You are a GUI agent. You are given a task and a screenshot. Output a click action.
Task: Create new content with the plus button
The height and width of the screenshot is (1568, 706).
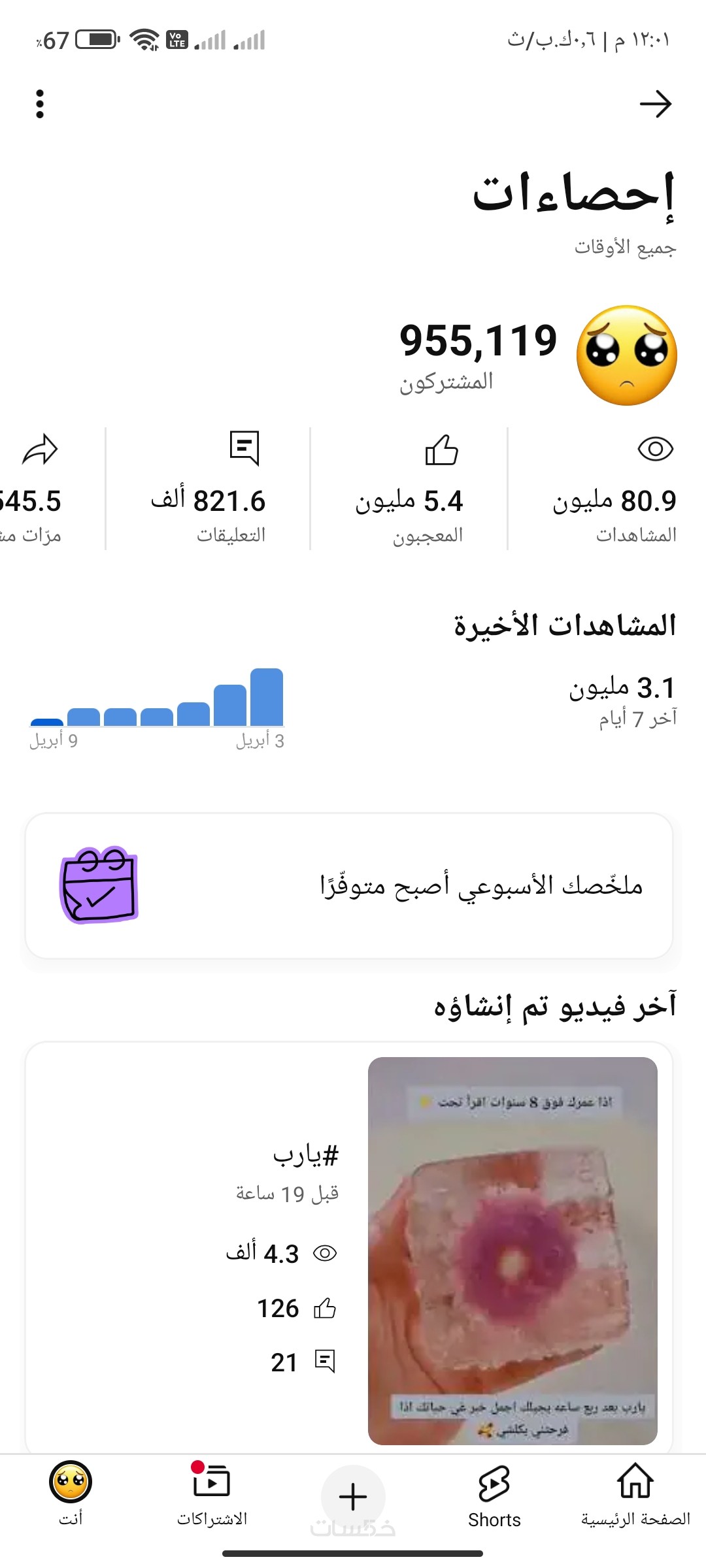click(x=353, y=1496)
